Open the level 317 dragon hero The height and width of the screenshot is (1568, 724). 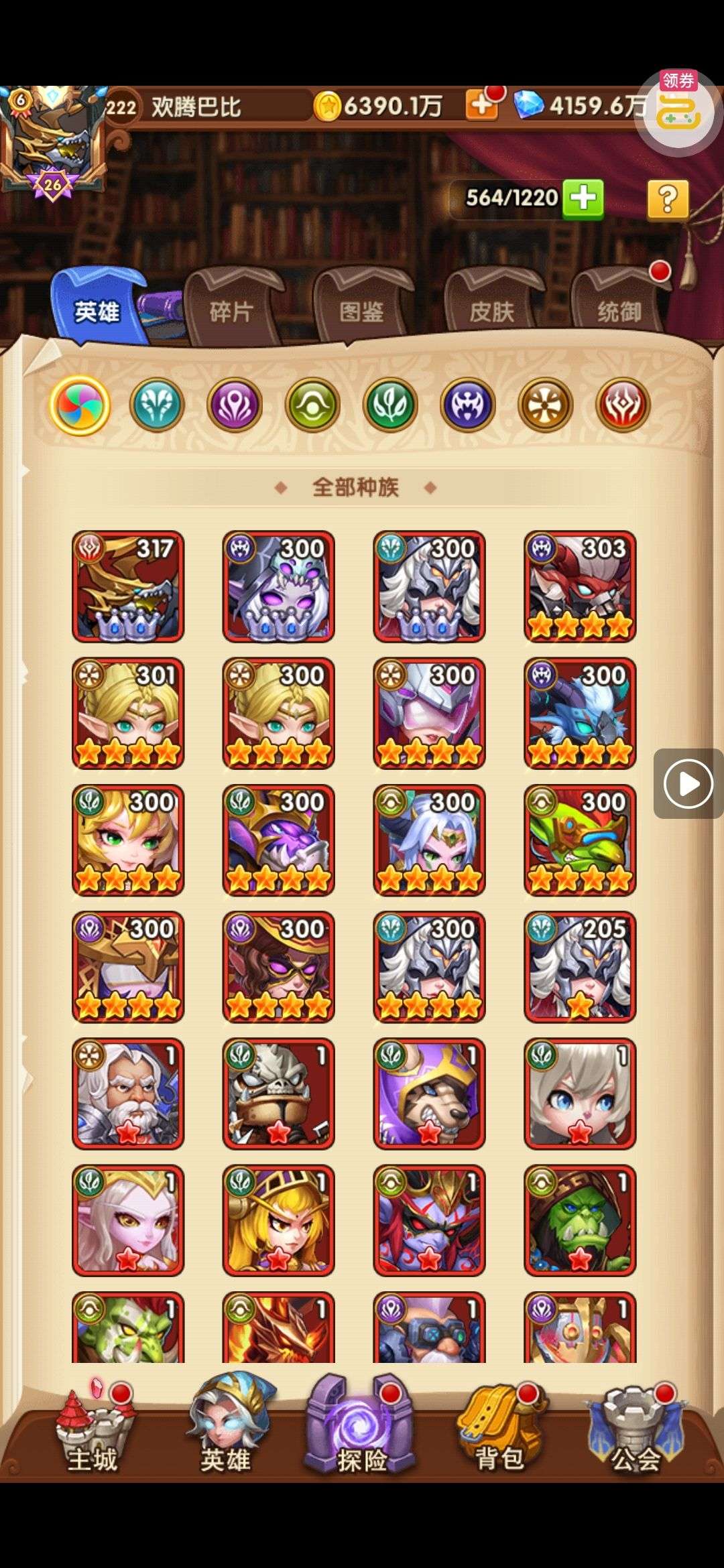point(128,586)
